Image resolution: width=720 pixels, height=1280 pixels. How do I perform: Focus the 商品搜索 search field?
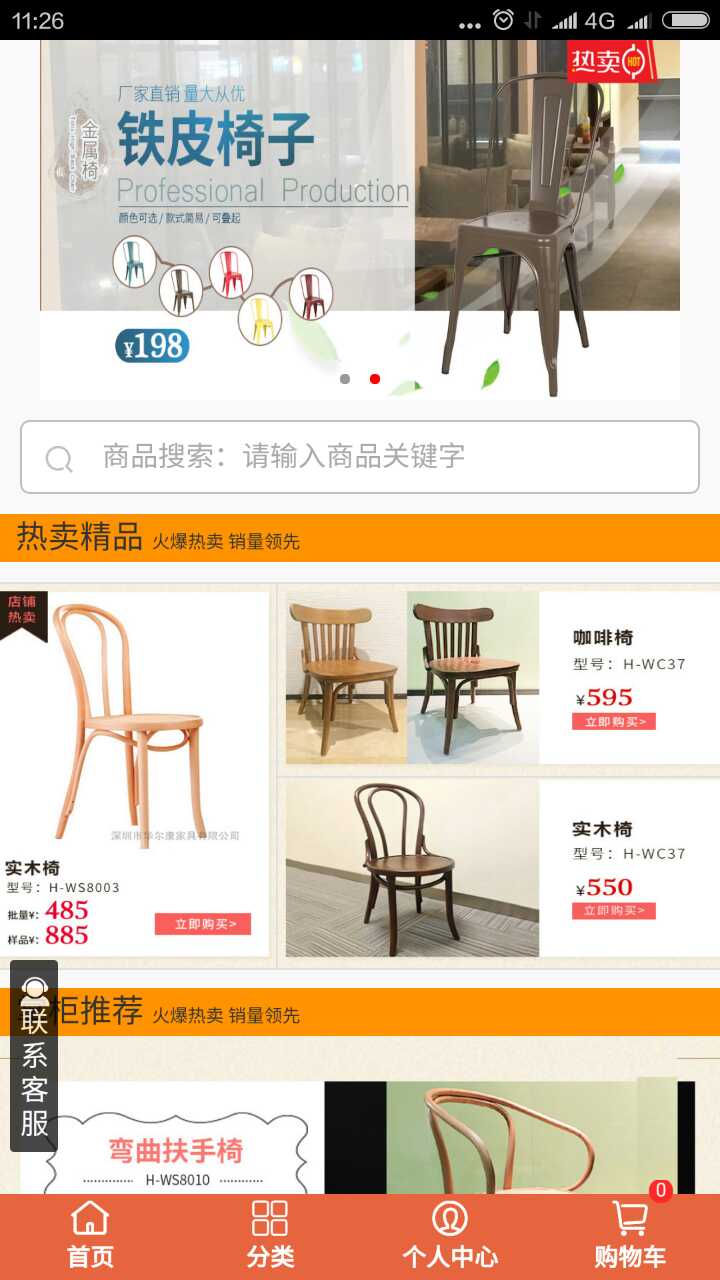(360, 457)
